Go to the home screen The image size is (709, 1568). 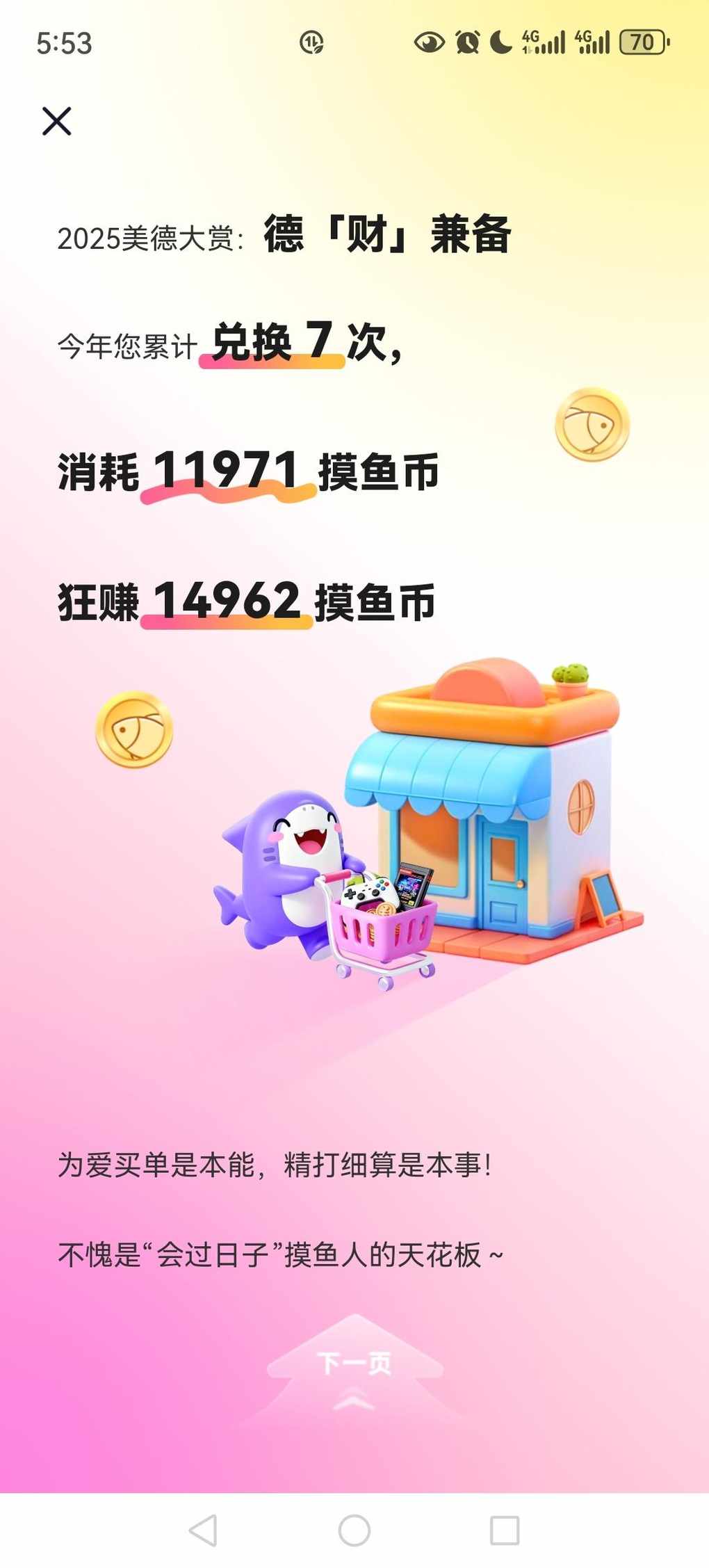tap(354, 1530)
